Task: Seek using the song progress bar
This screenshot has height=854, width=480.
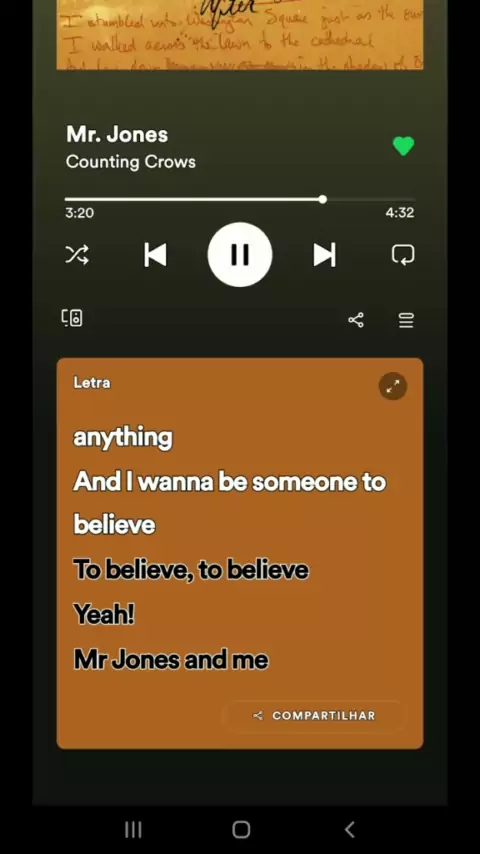Action: pyautogui.click(x=240, y=199)
